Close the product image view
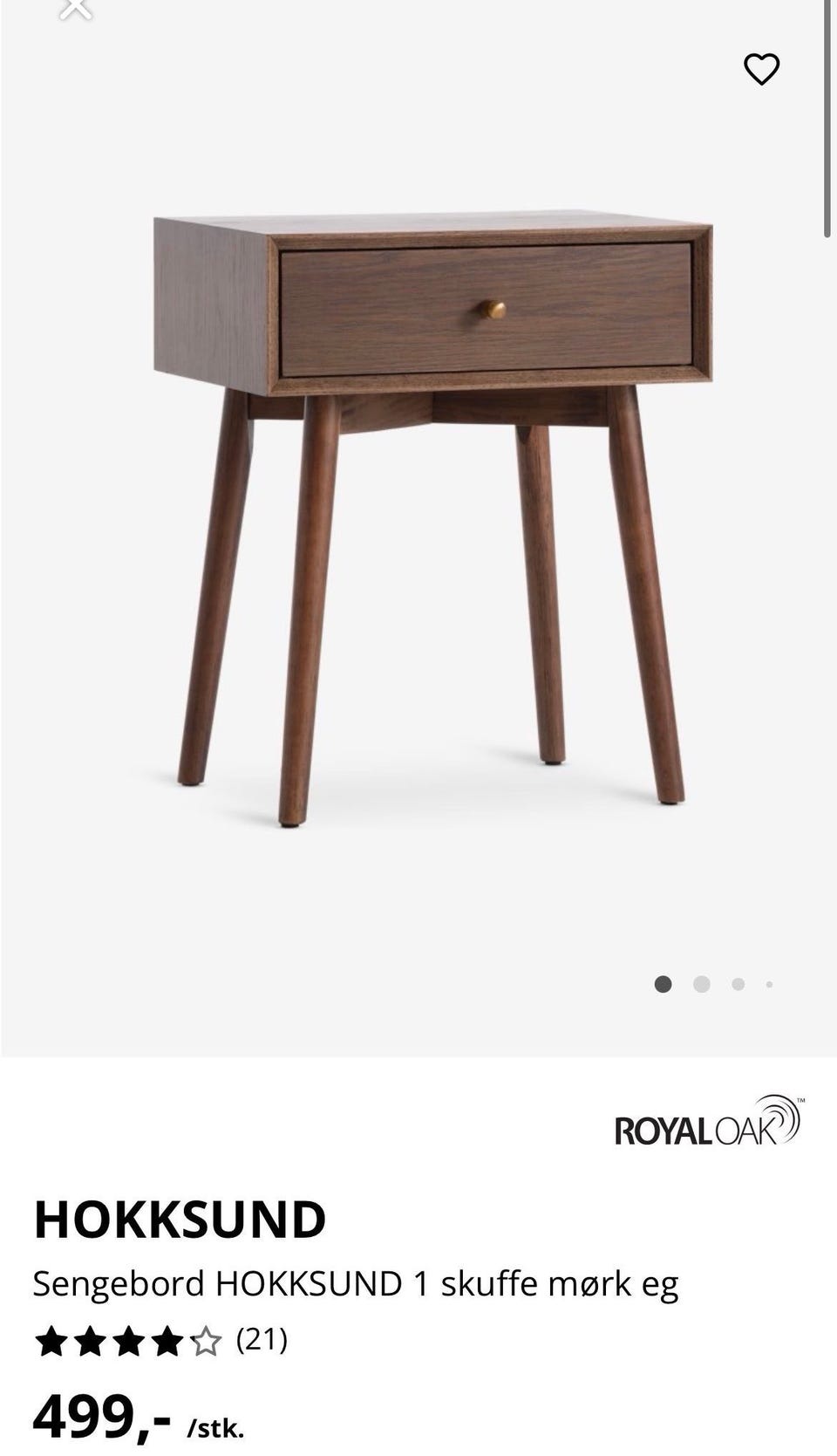 point(76,8)
